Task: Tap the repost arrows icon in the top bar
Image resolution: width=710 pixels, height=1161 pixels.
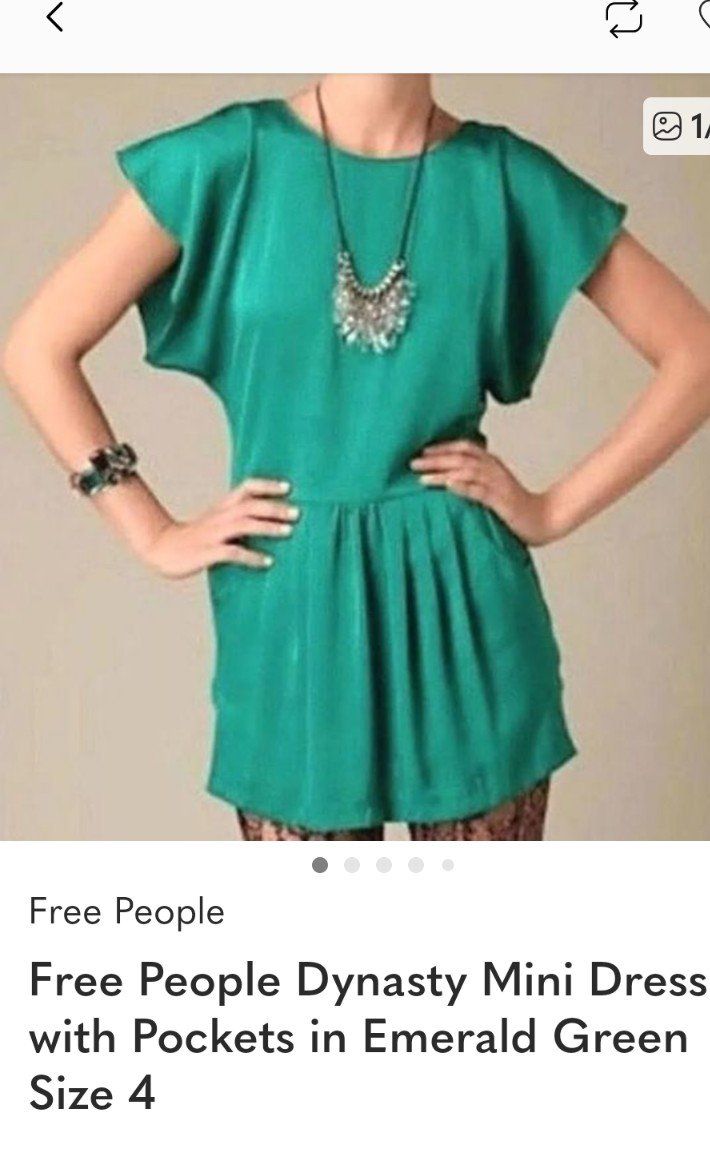Action: [x=625, y=18]
